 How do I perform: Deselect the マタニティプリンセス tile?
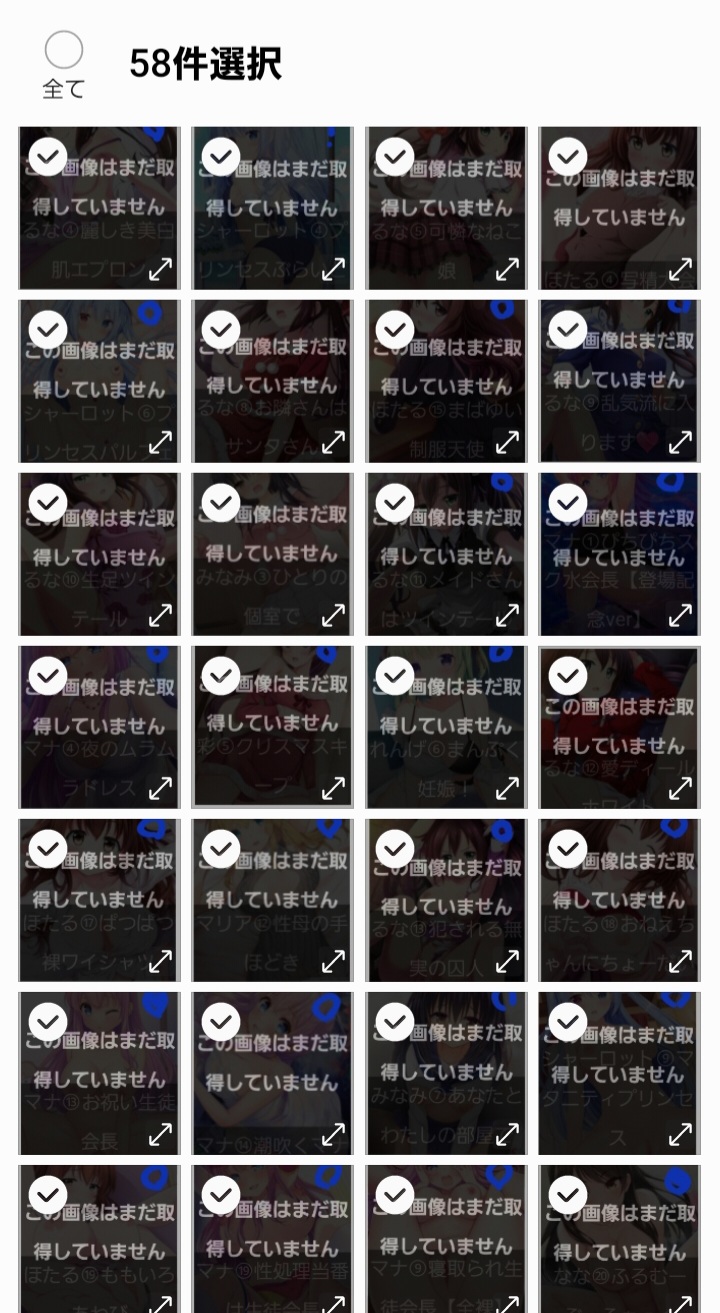tap(568, 1021)
